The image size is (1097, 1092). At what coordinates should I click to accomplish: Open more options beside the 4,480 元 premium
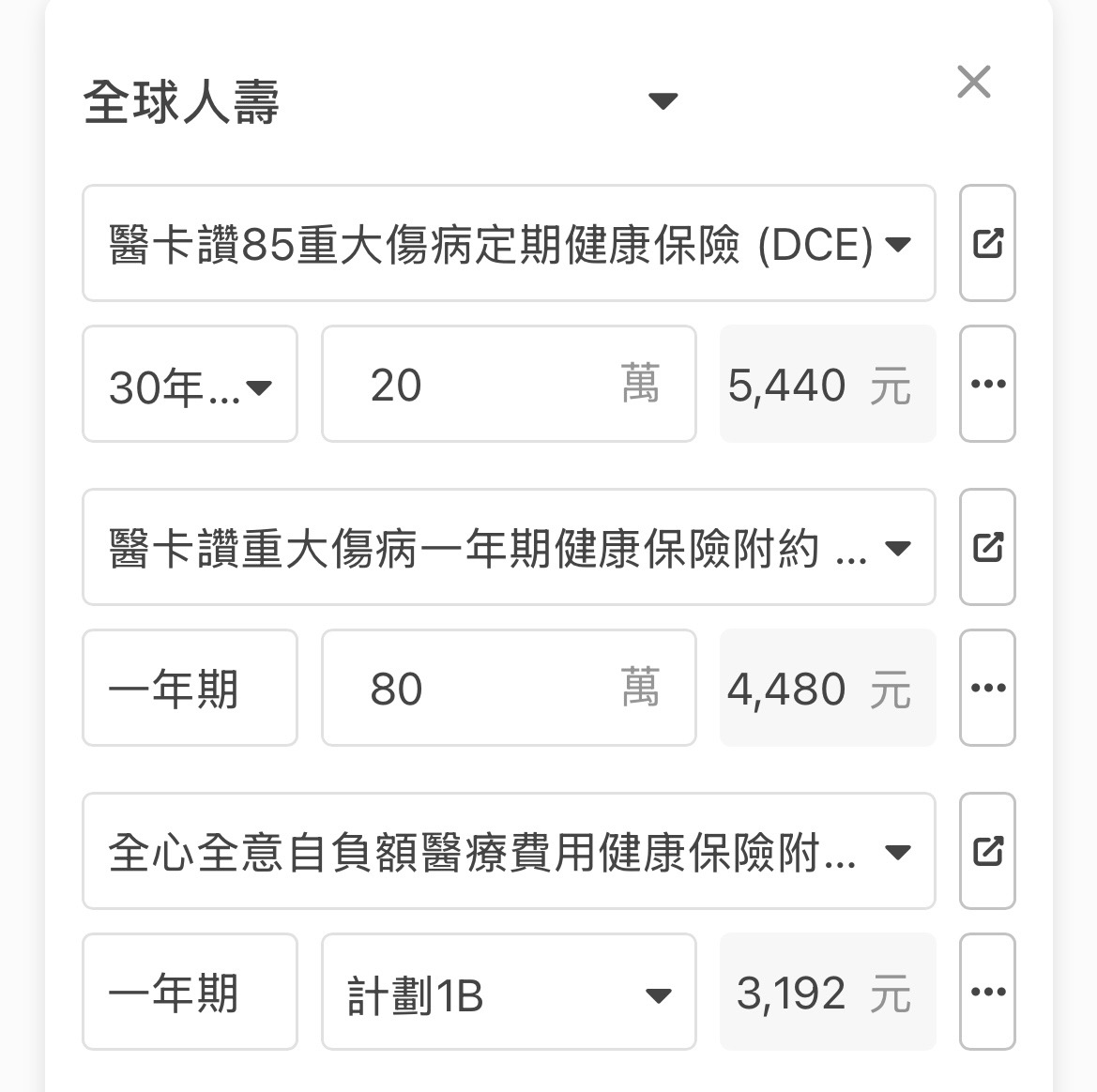pos(987,689)
